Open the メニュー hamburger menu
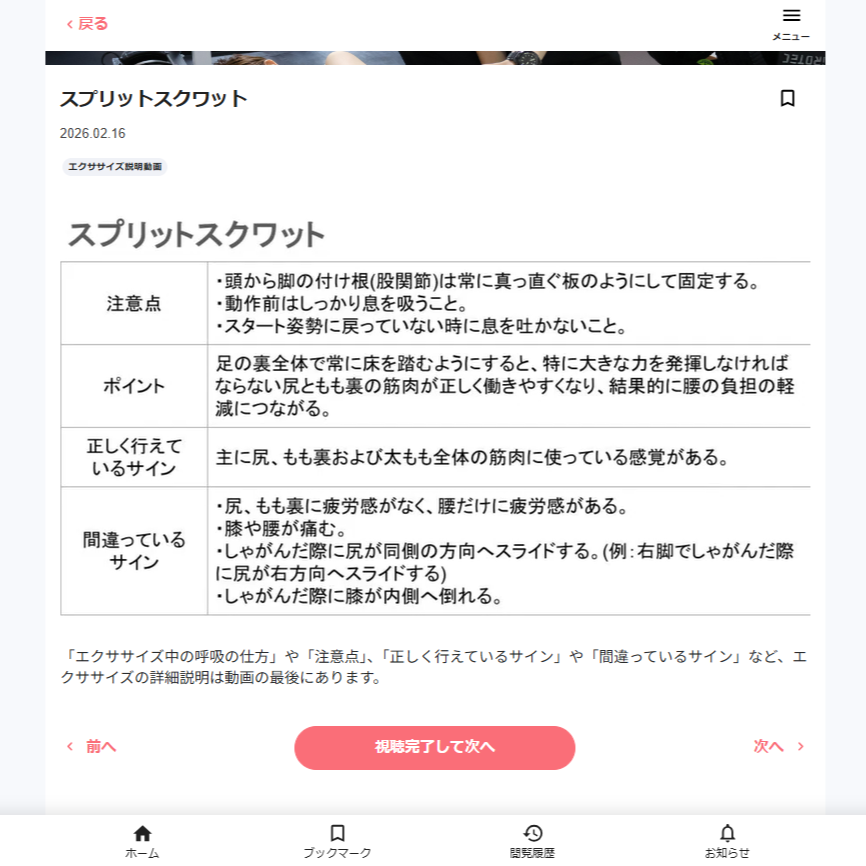This screenshot has height=866, width=866. (791, 23)
